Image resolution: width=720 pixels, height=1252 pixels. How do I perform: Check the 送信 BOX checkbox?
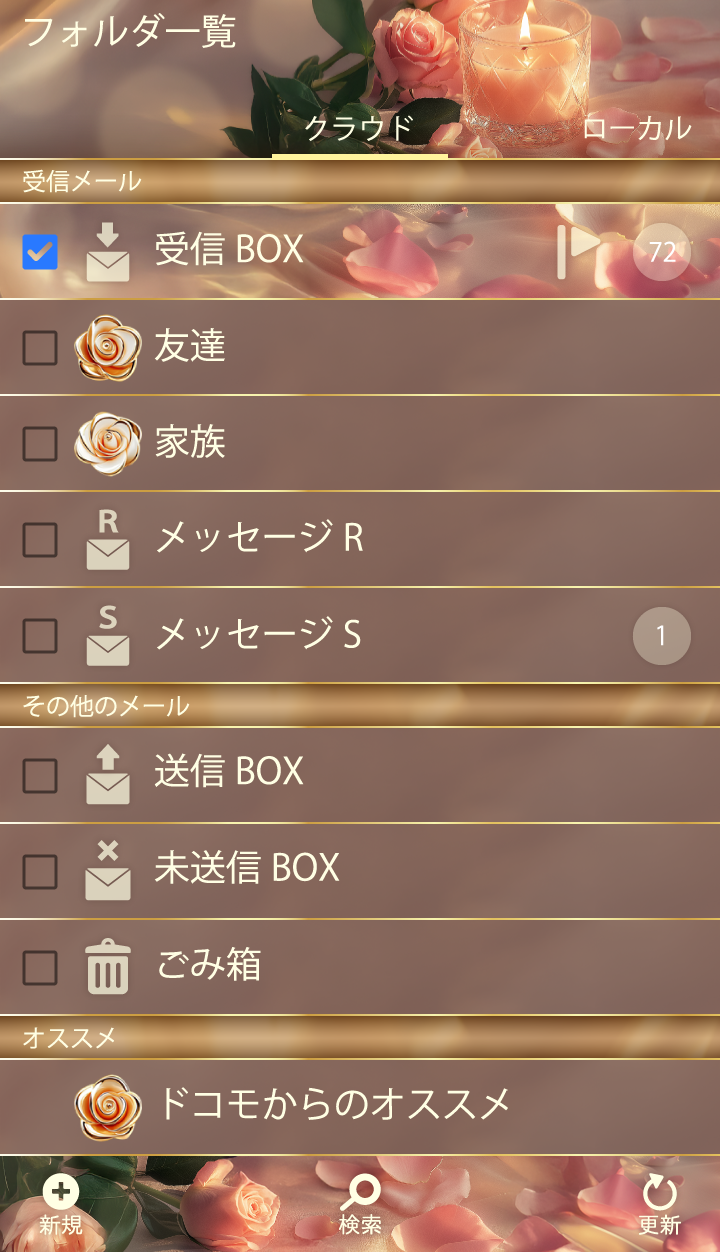40,775
